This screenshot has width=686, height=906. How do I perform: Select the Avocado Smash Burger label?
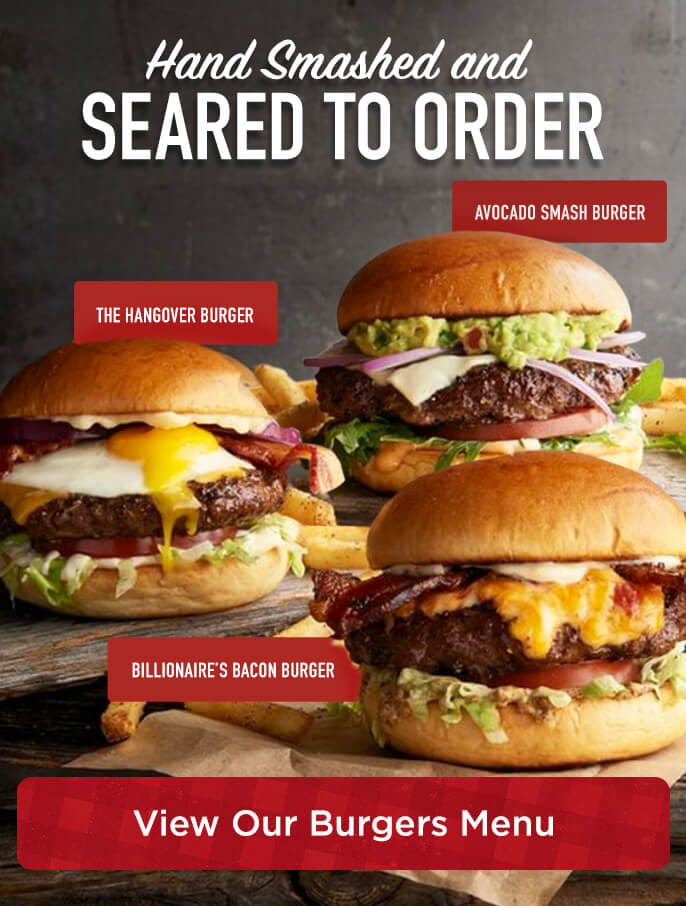(x=559, y=212)
